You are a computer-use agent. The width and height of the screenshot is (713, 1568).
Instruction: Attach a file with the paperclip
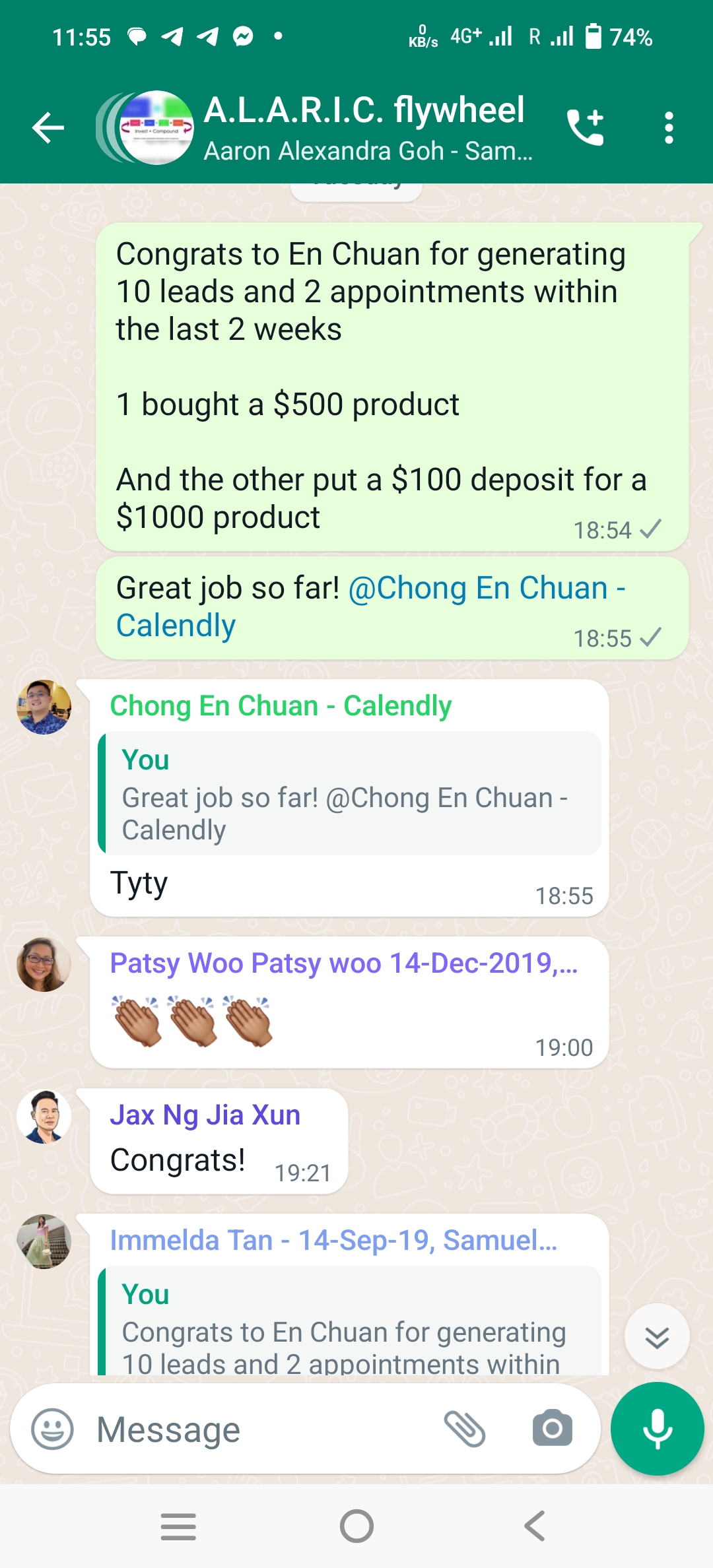[465, 1429]
